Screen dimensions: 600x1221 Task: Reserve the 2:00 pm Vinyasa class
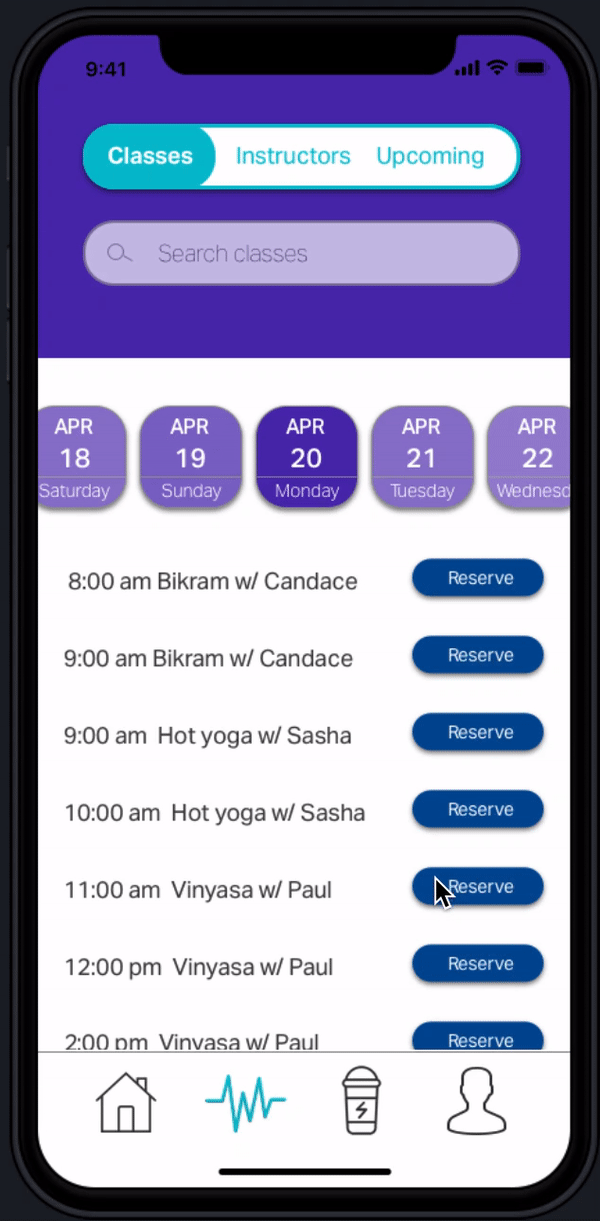coord(478,1037)
